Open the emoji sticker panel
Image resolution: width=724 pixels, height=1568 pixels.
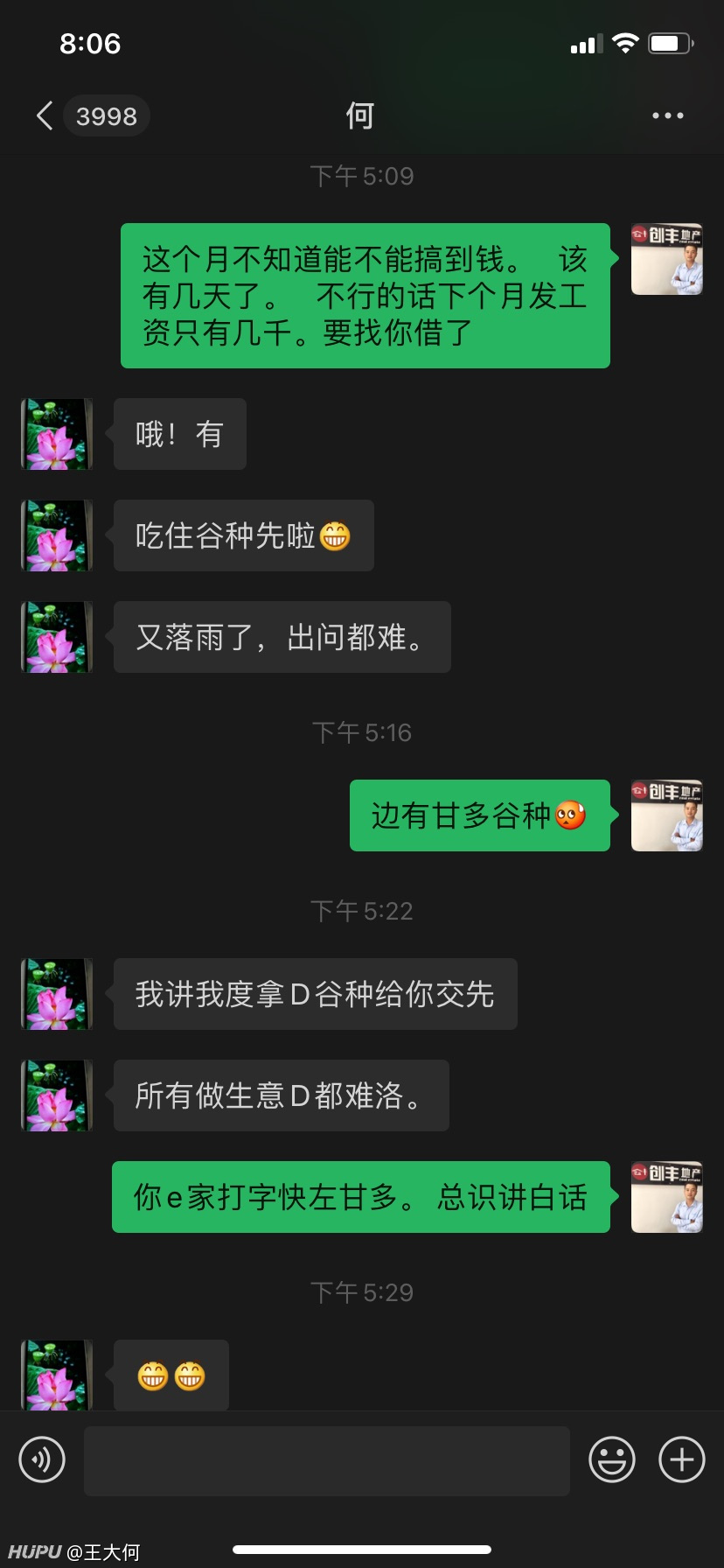pos(612,1459)
